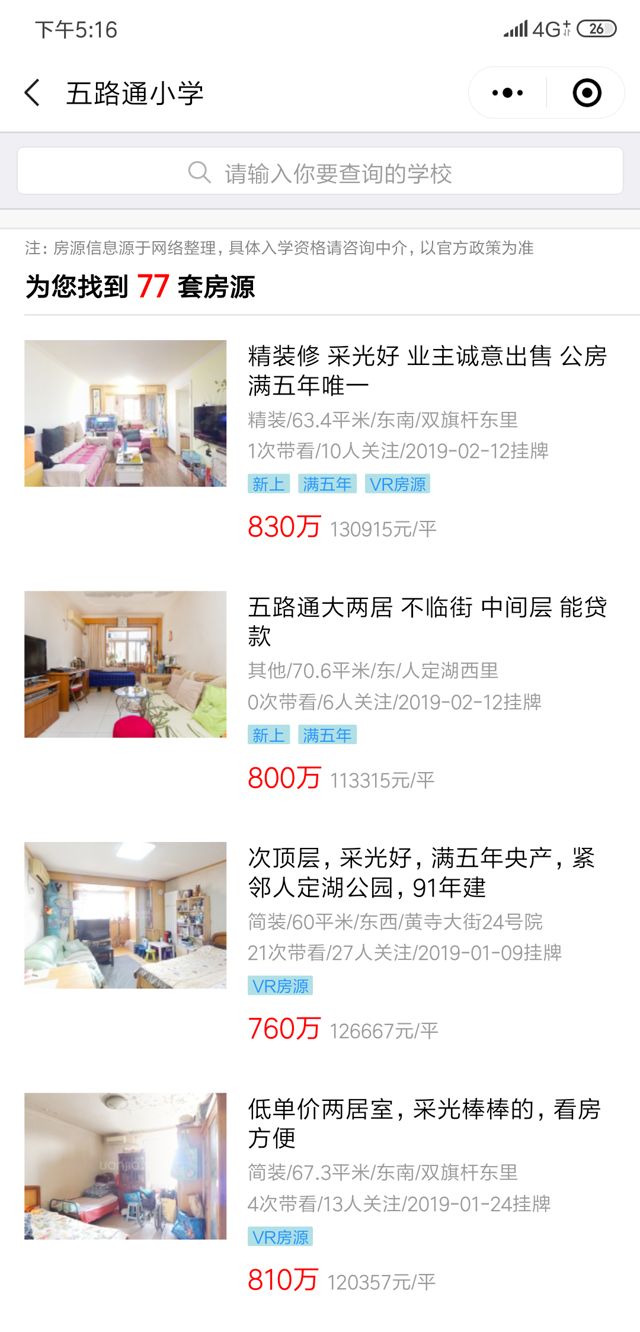
Task: Open the 830万 精装修 采光好 listing
Action: point(426,370)
